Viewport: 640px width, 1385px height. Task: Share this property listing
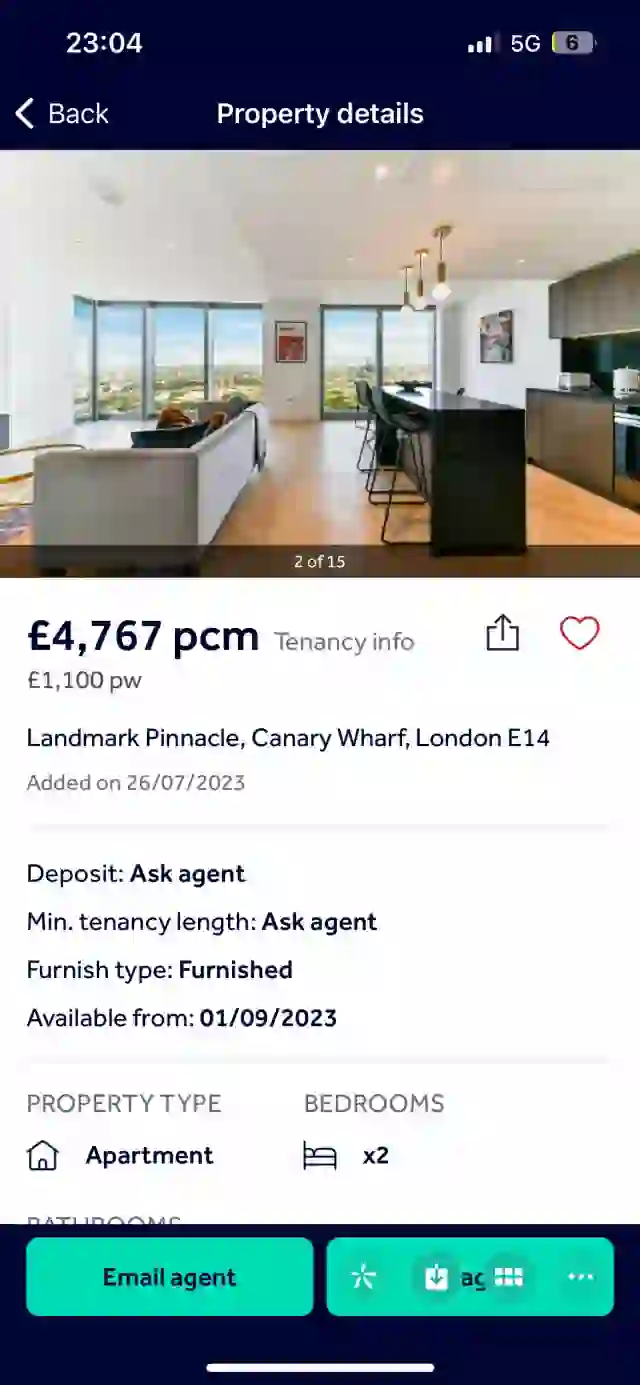click(502, 633)
